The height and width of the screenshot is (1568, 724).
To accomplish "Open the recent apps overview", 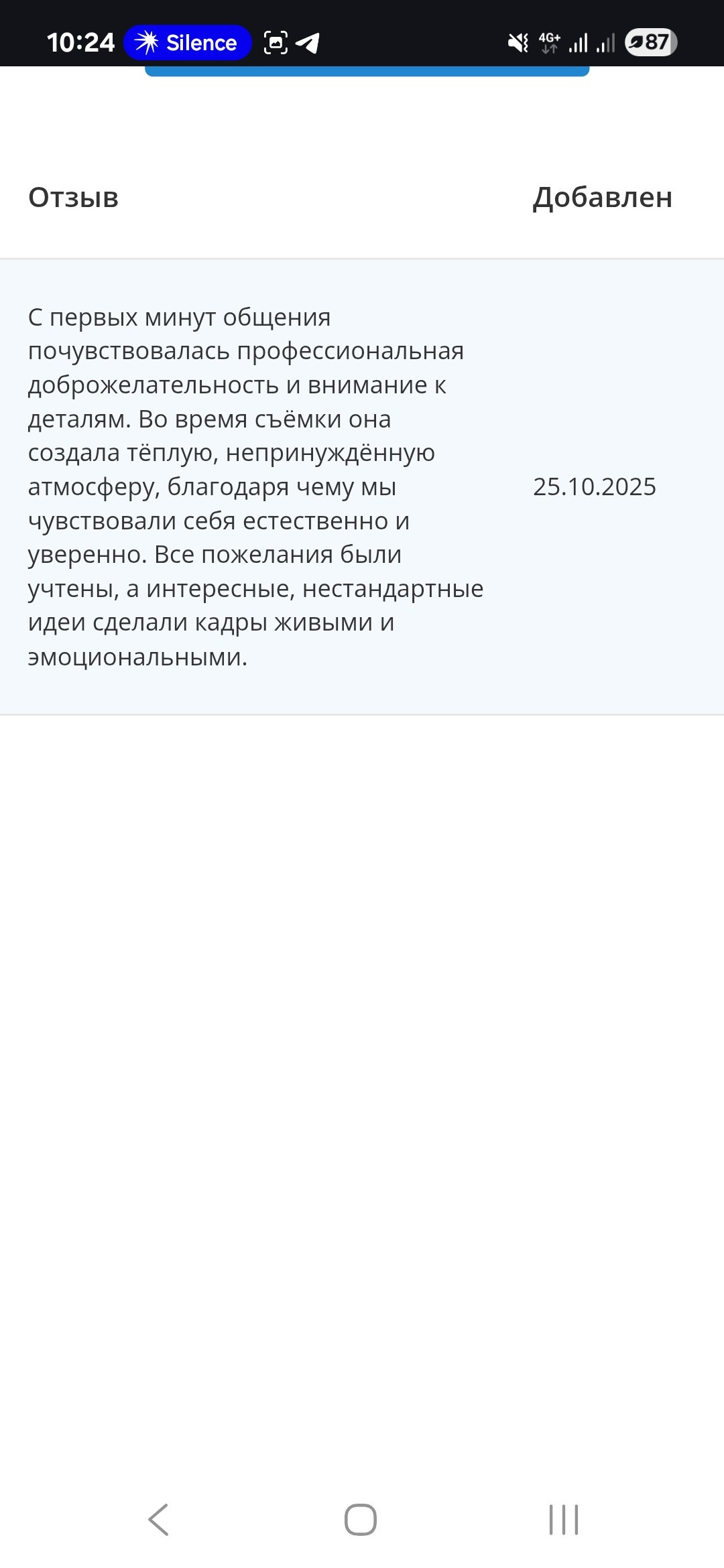I will (x=563, y=1519).
